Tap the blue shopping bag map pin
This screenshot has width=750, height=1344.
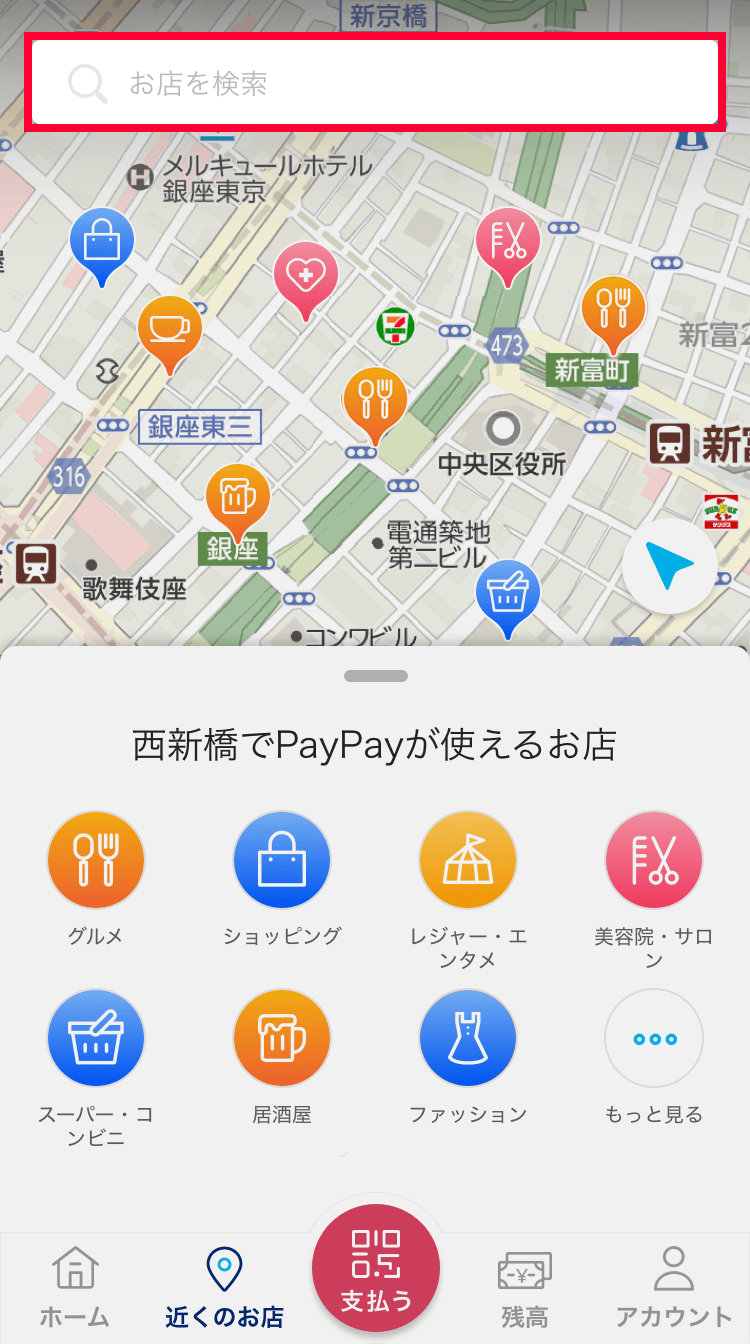[102, 242]
